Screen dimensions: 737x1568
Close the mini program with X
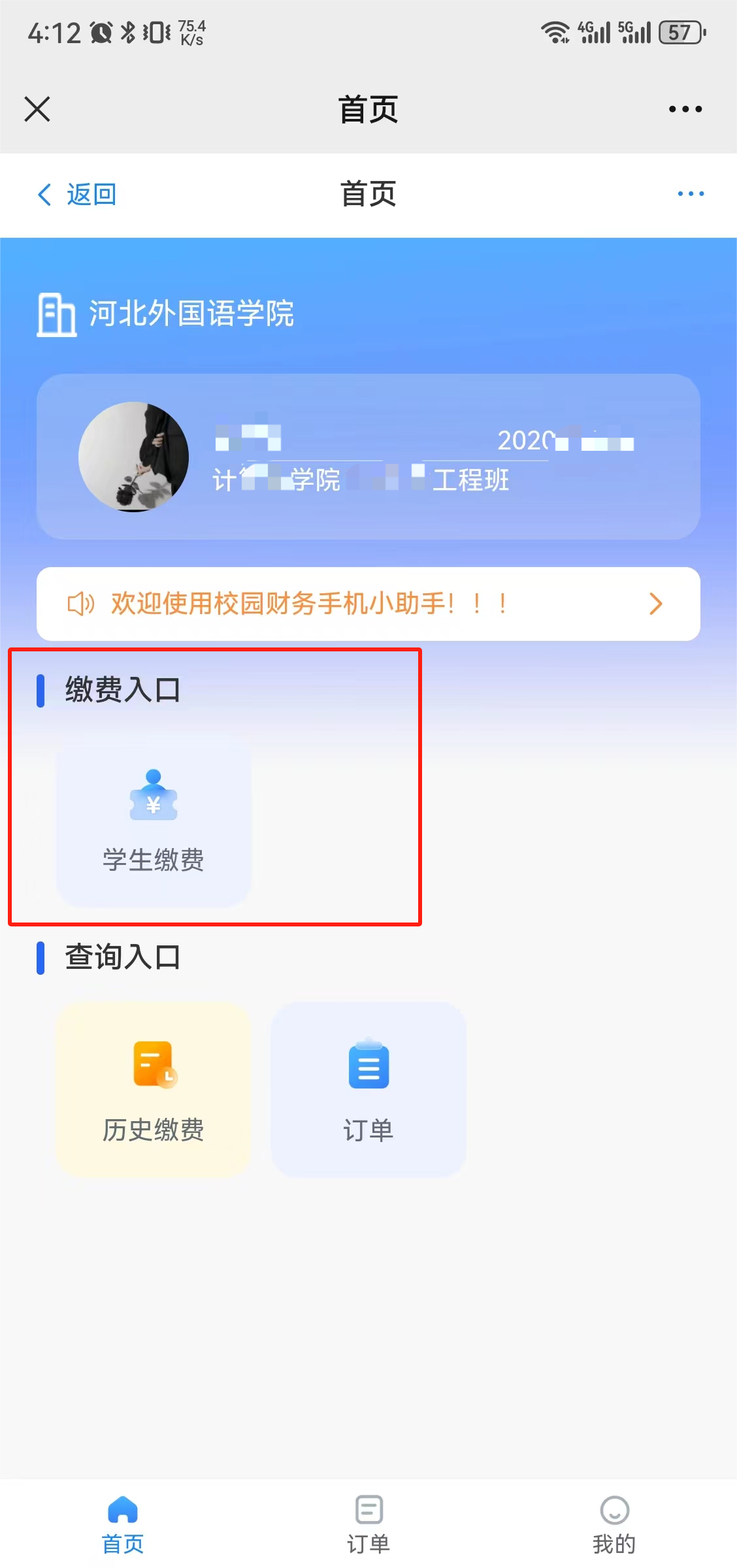coord(37,109)
